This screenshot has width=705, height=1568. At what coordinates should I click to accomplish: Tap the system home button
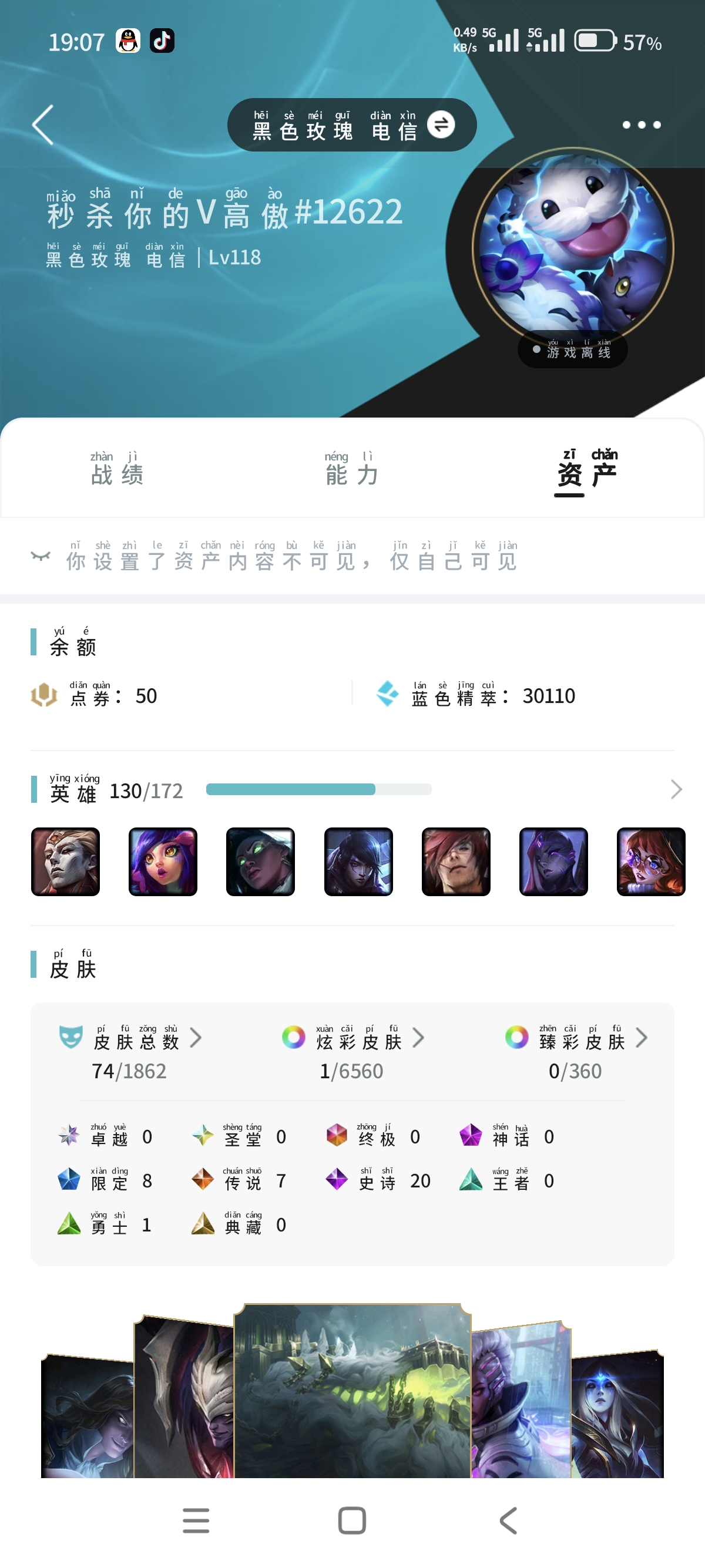click(x=352, y=1520)
